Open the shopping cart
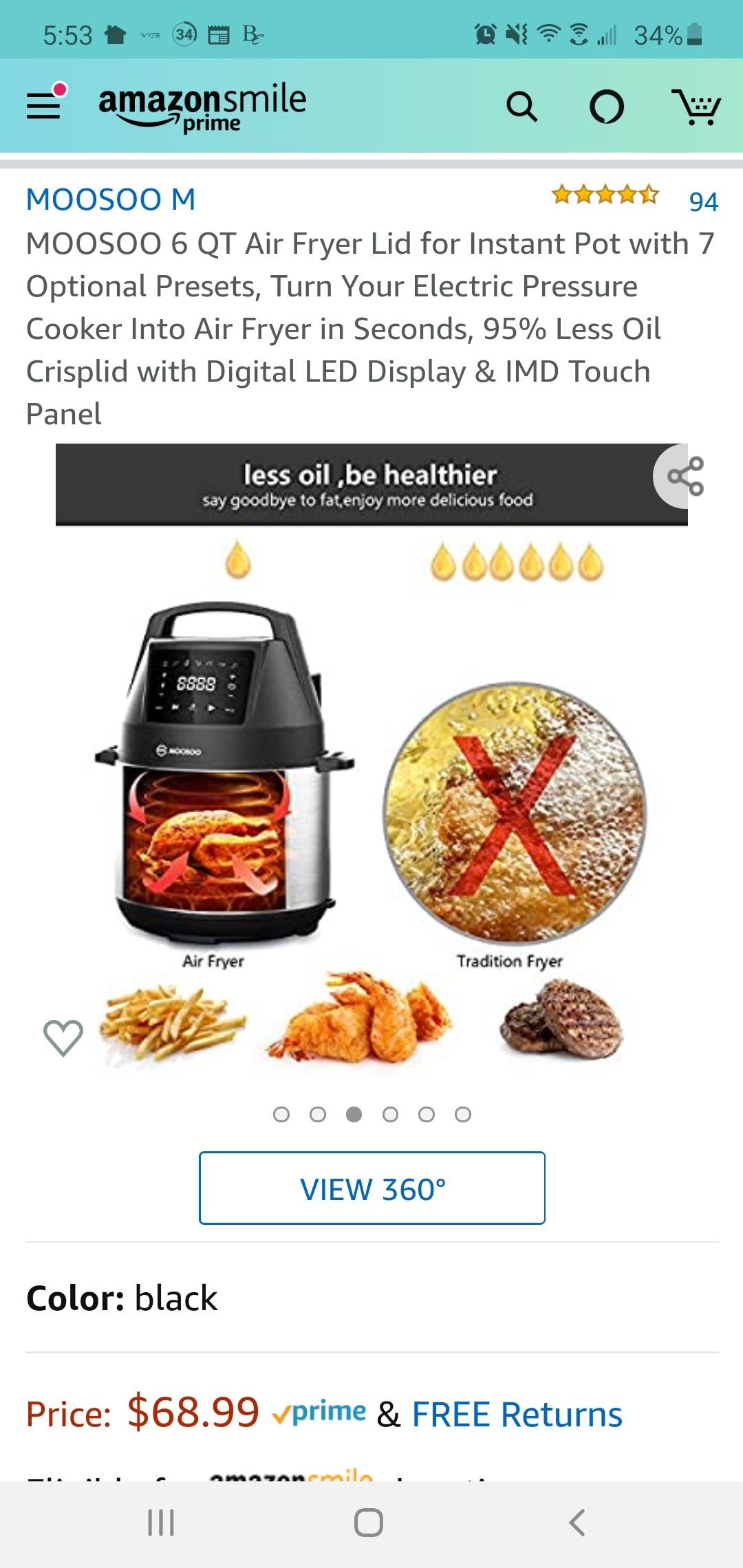The image size is (743, 1568). click(696, 107)
